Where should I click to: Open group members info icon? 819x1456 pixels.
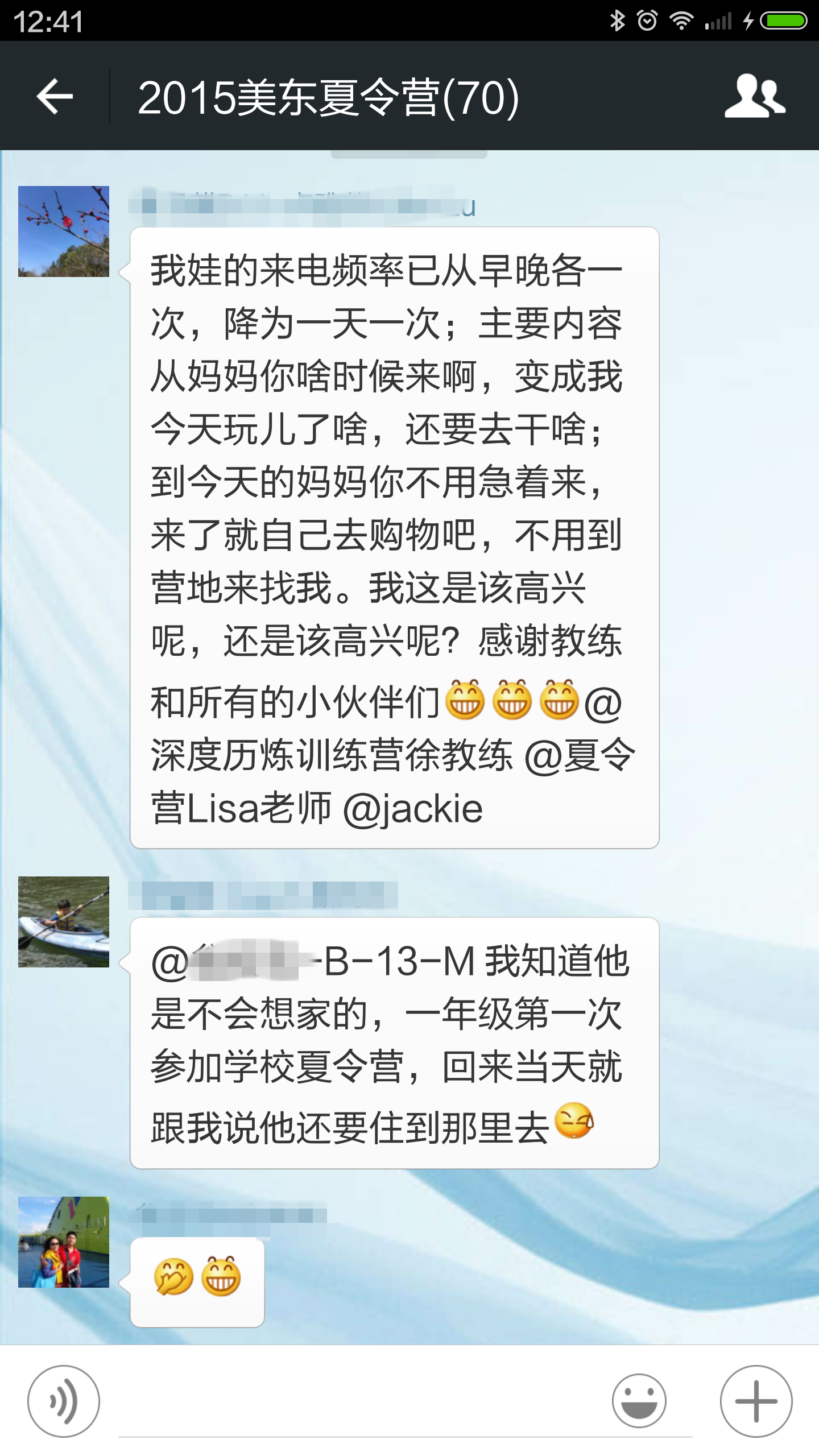[x=755, y=96]
